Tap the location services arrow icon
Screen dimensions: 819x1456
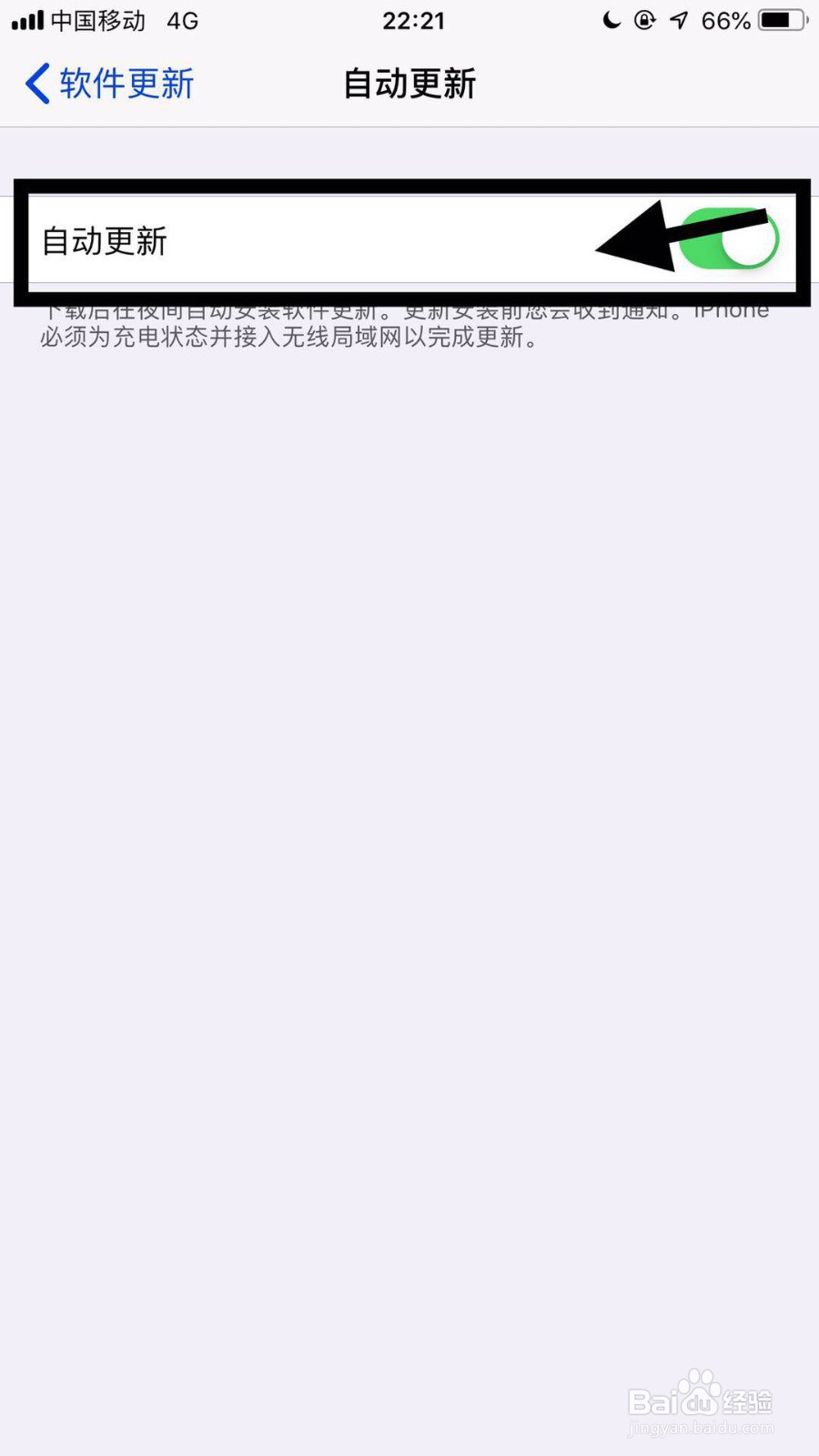coord(678,20)
